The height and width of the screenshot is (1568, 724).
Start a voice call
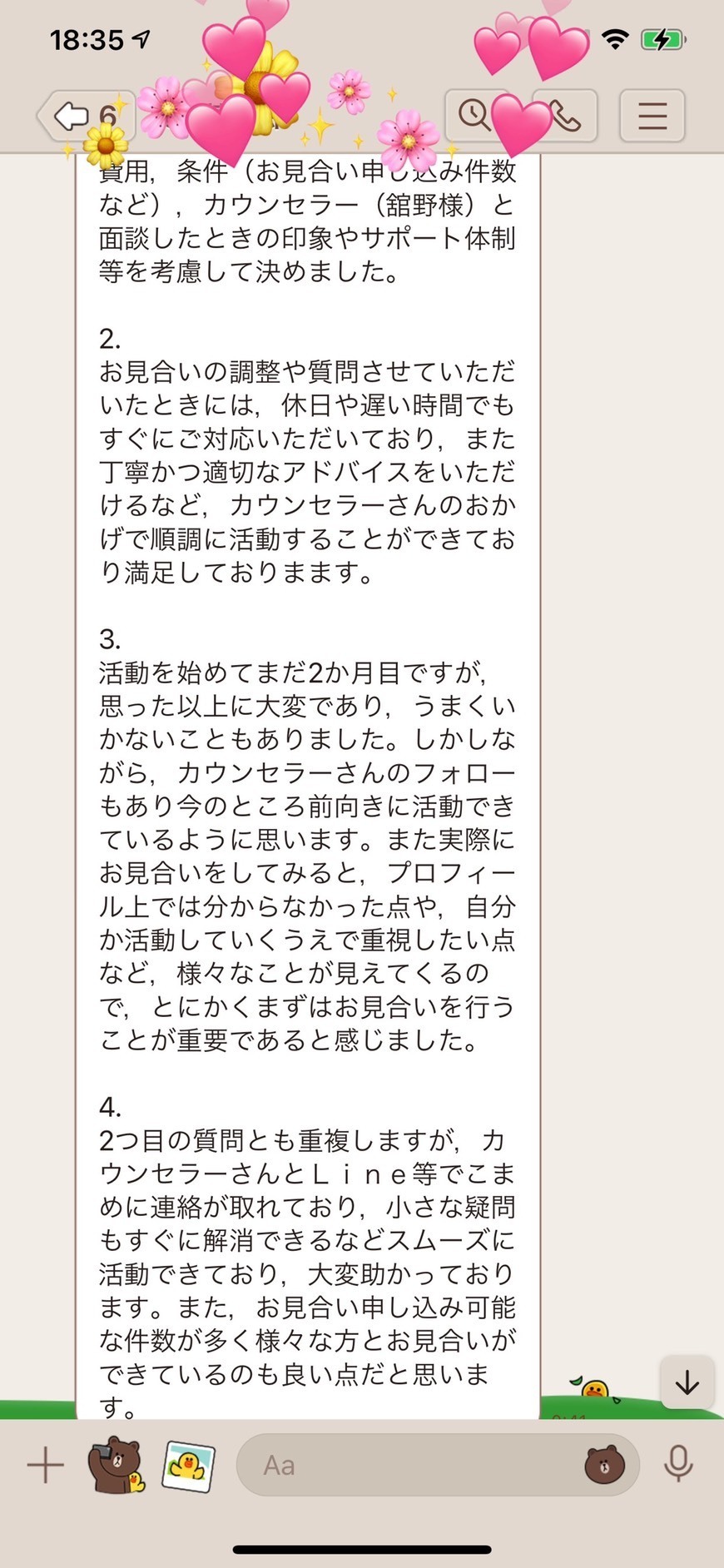[566, 116]
